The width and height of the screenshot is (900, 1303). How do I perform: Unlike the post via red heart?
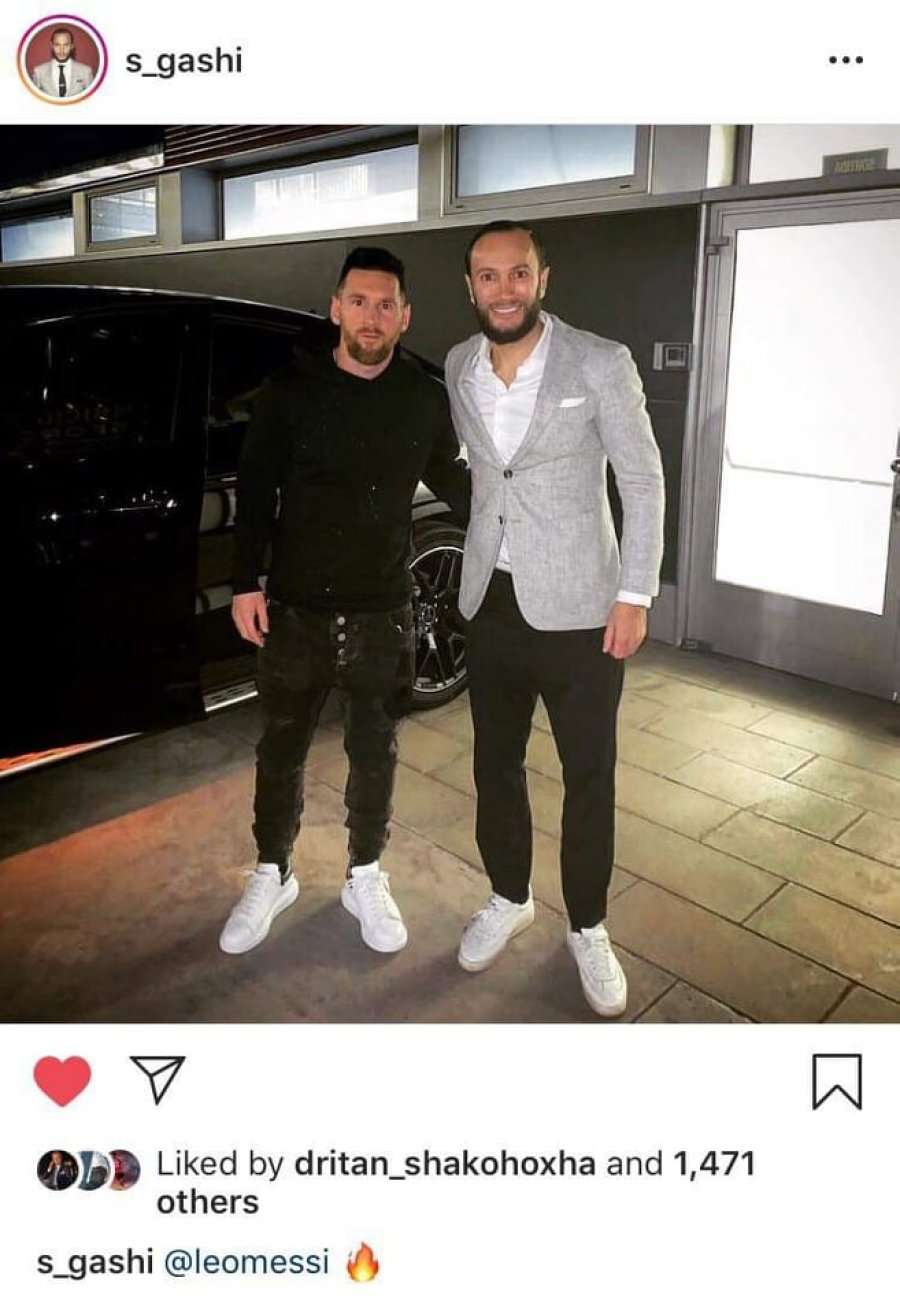point(62,1081)
